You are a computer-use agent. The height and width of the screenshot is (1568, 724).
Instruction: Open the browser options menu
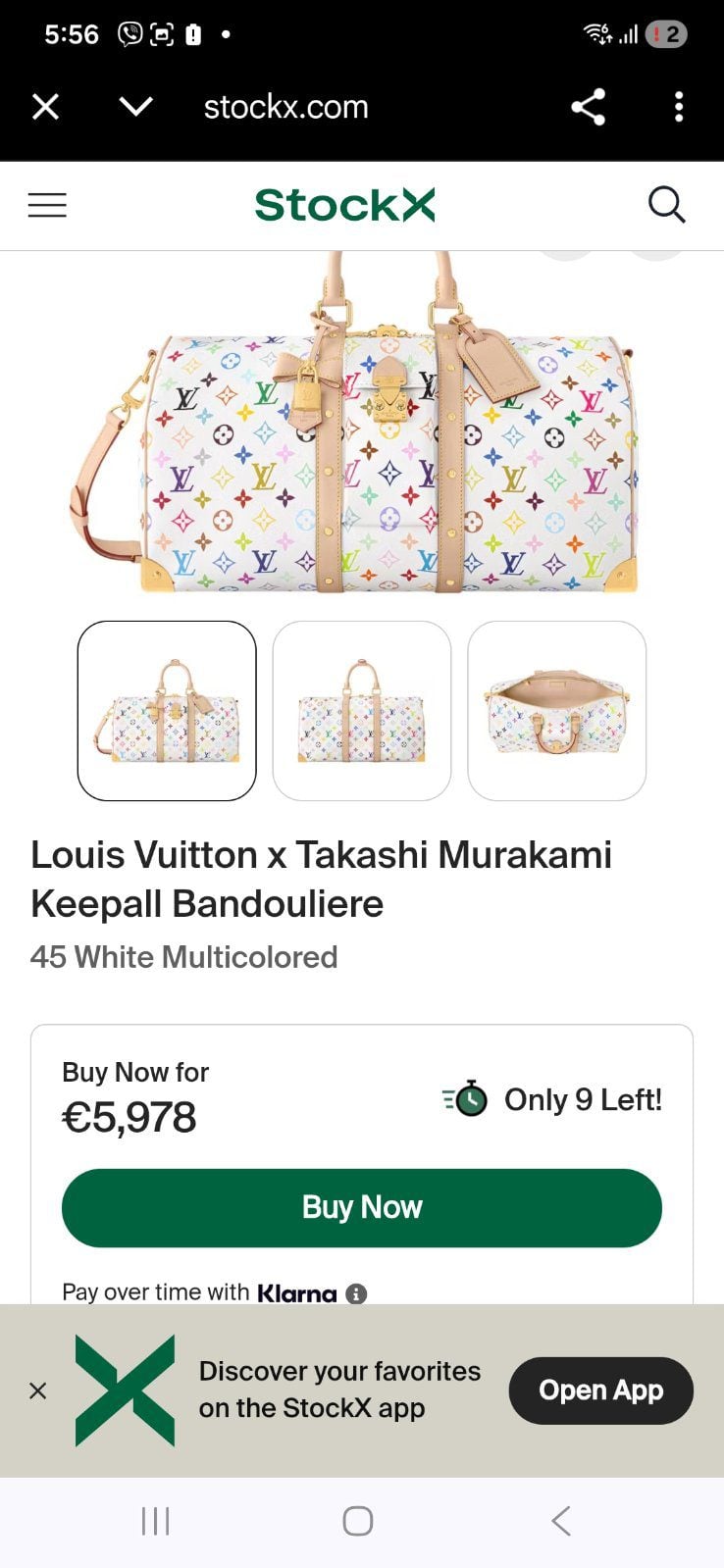click(679, 106)
